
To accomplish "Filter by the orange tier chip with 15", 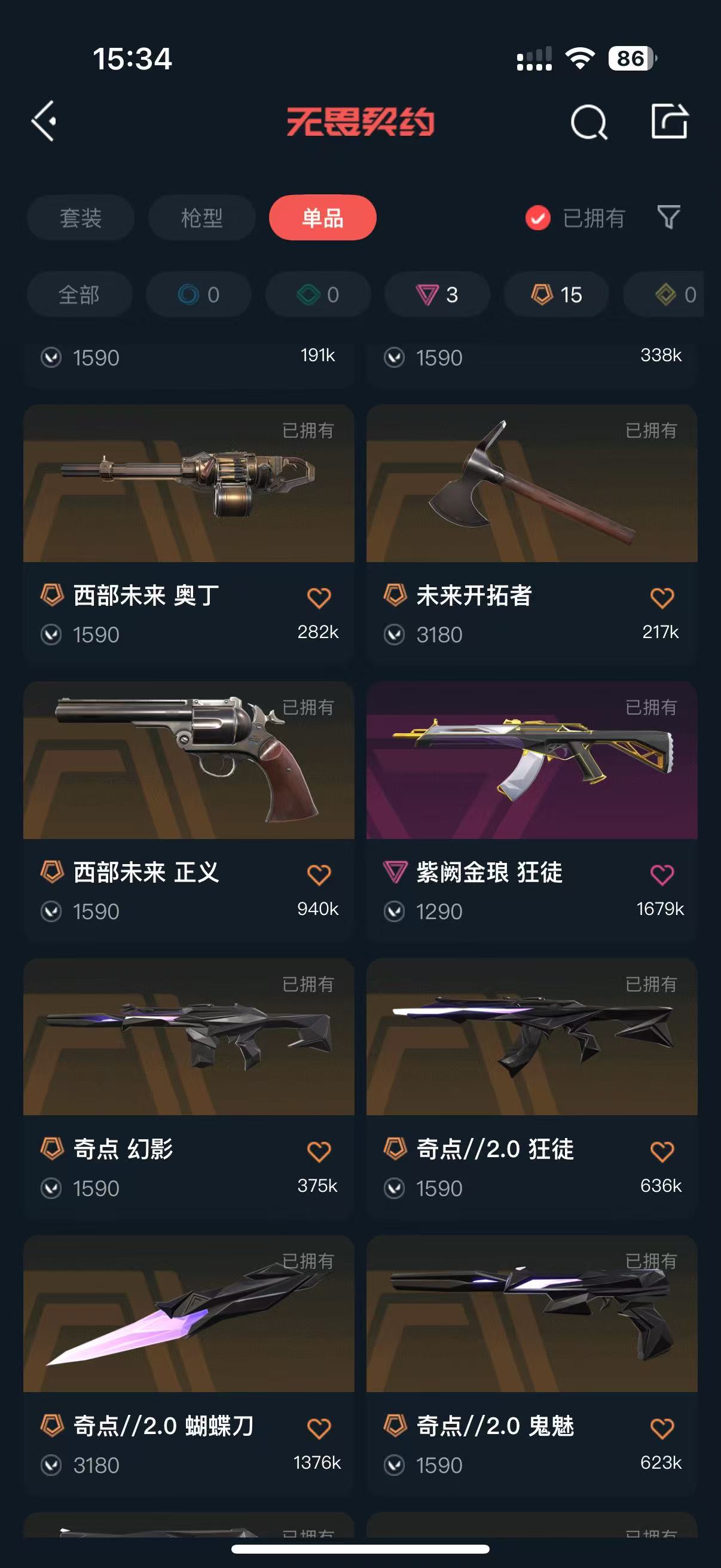I will 556,295.
